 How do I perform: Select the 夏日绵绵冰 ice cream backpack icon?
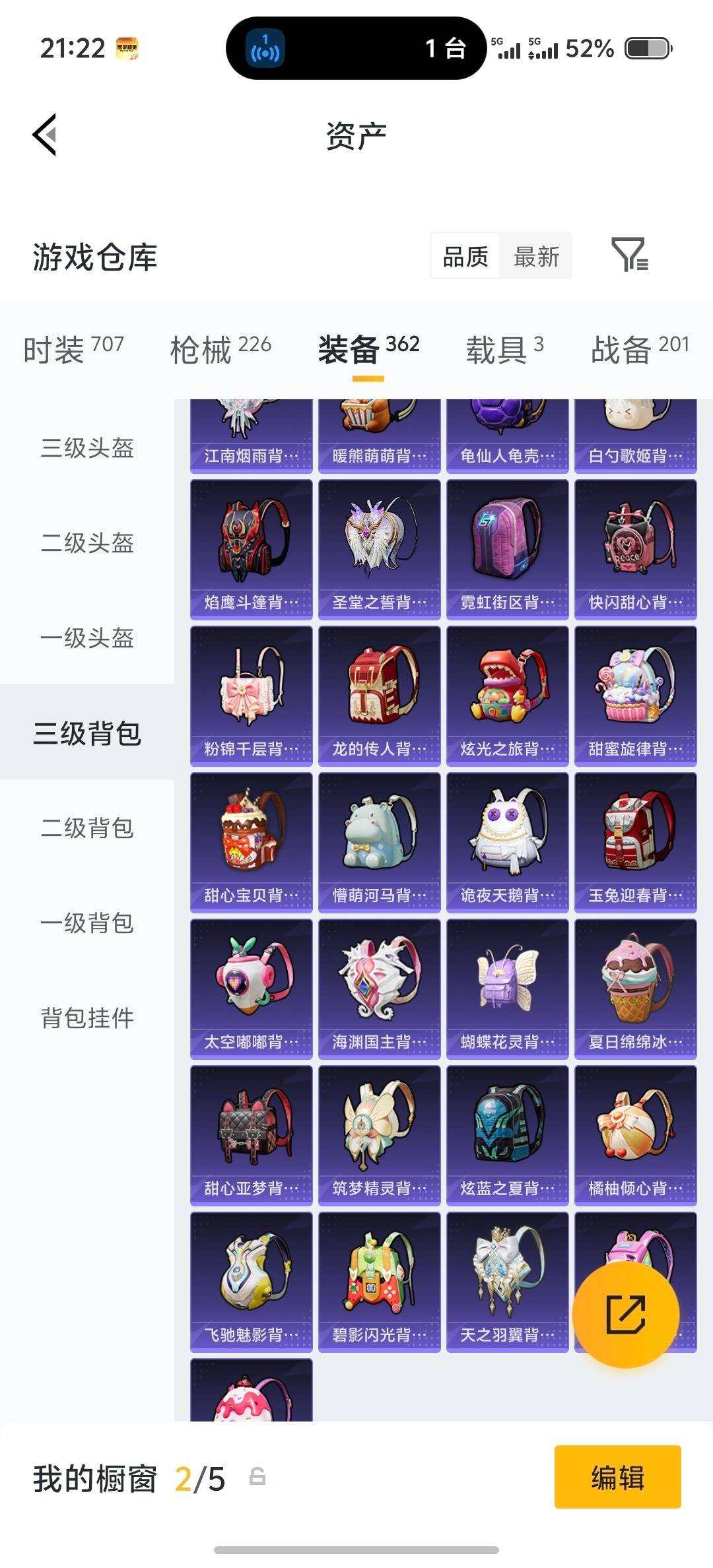[634, 982]
